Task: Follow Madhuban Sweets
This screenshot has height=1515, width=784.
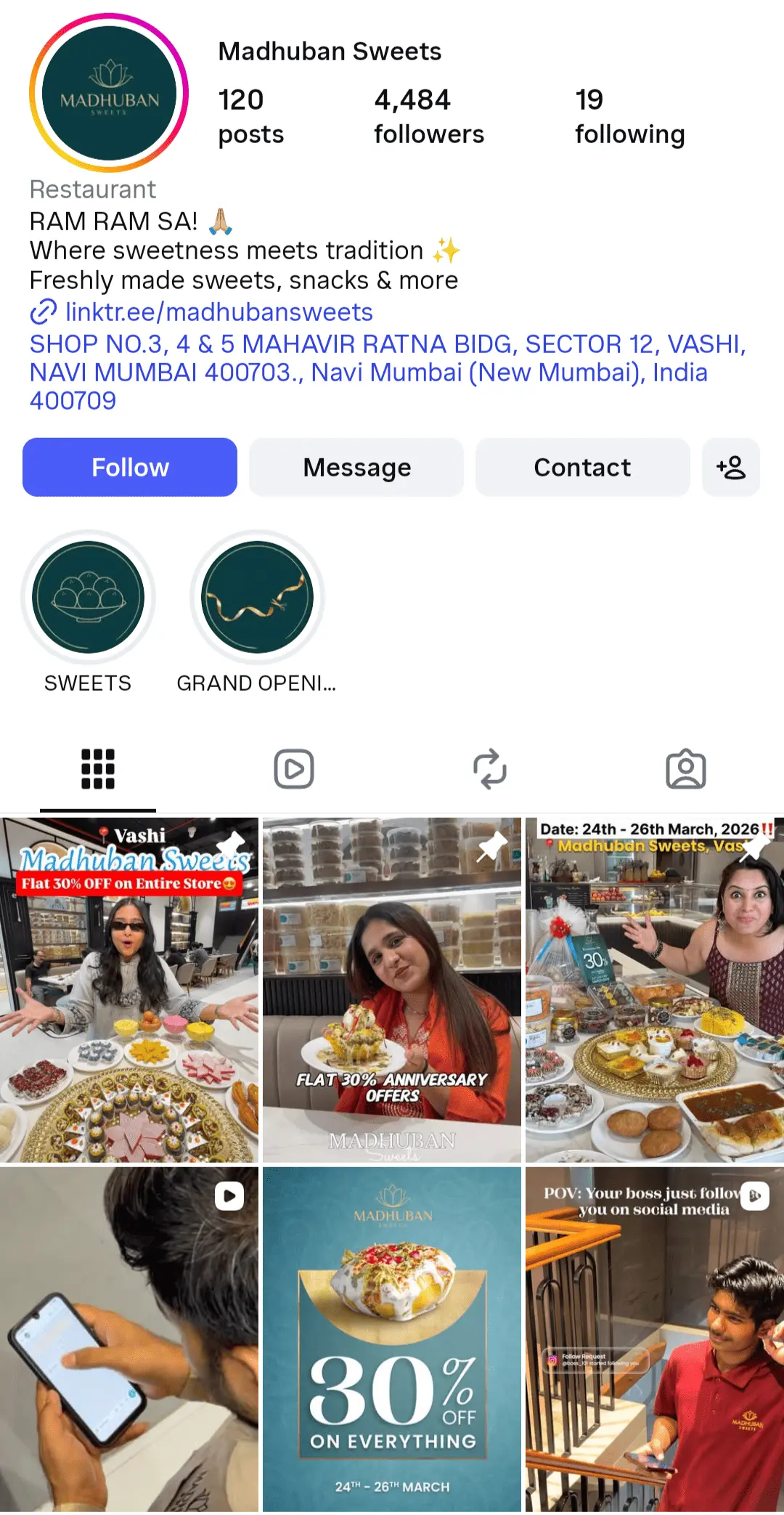Action: click(x=130, y=467)
